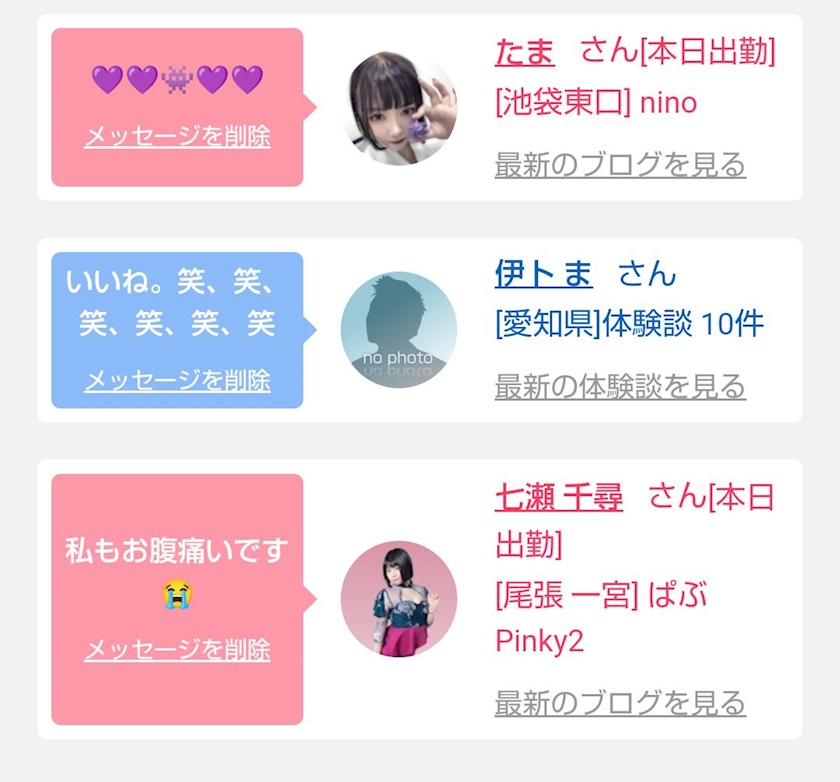This screenshot has width=840, height=782.
Task: Open 伊ト ま's profile link
Action: (x=544, y=274)
